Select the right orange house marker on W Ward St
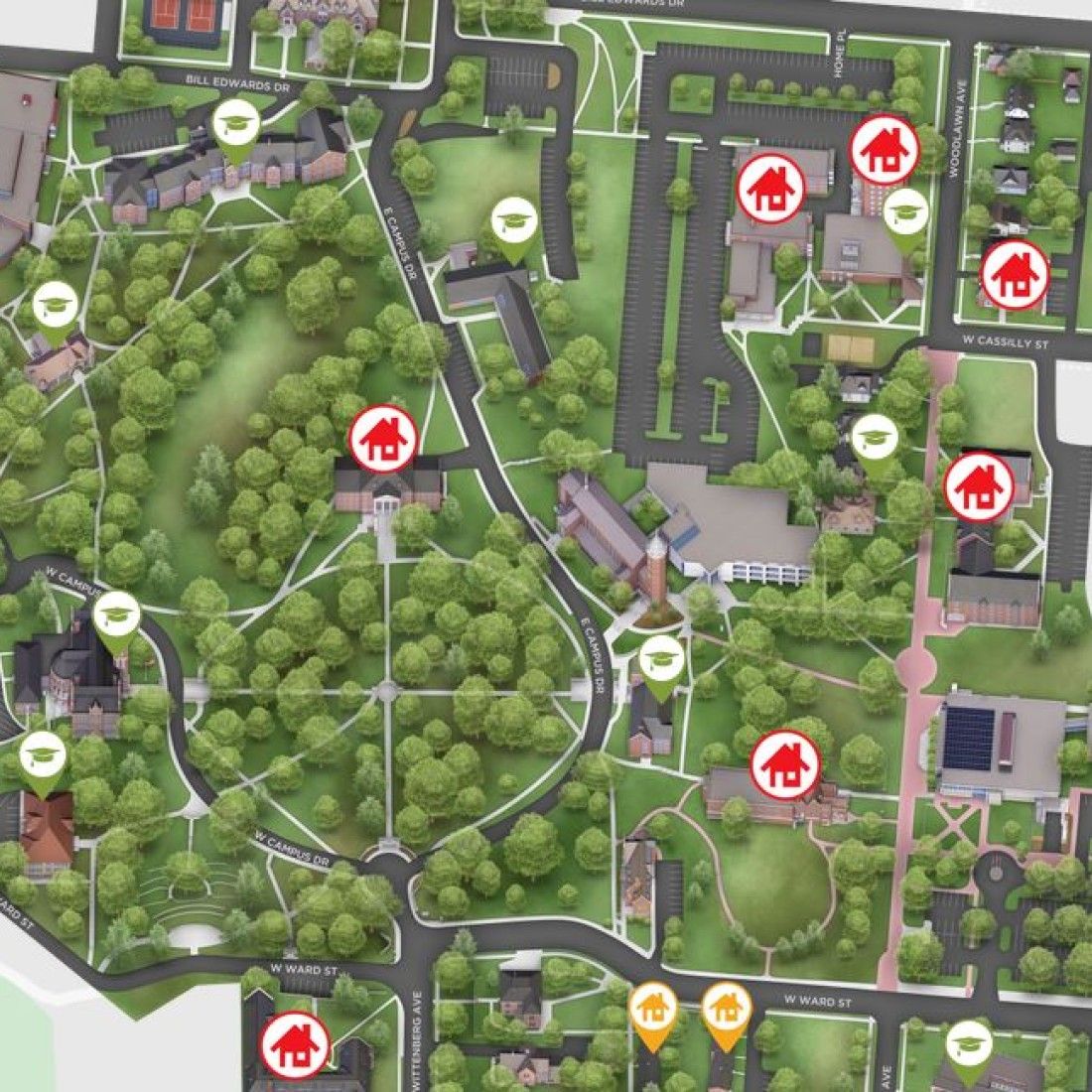Screen dimensions: 1092x1092 click(726, 1009)
